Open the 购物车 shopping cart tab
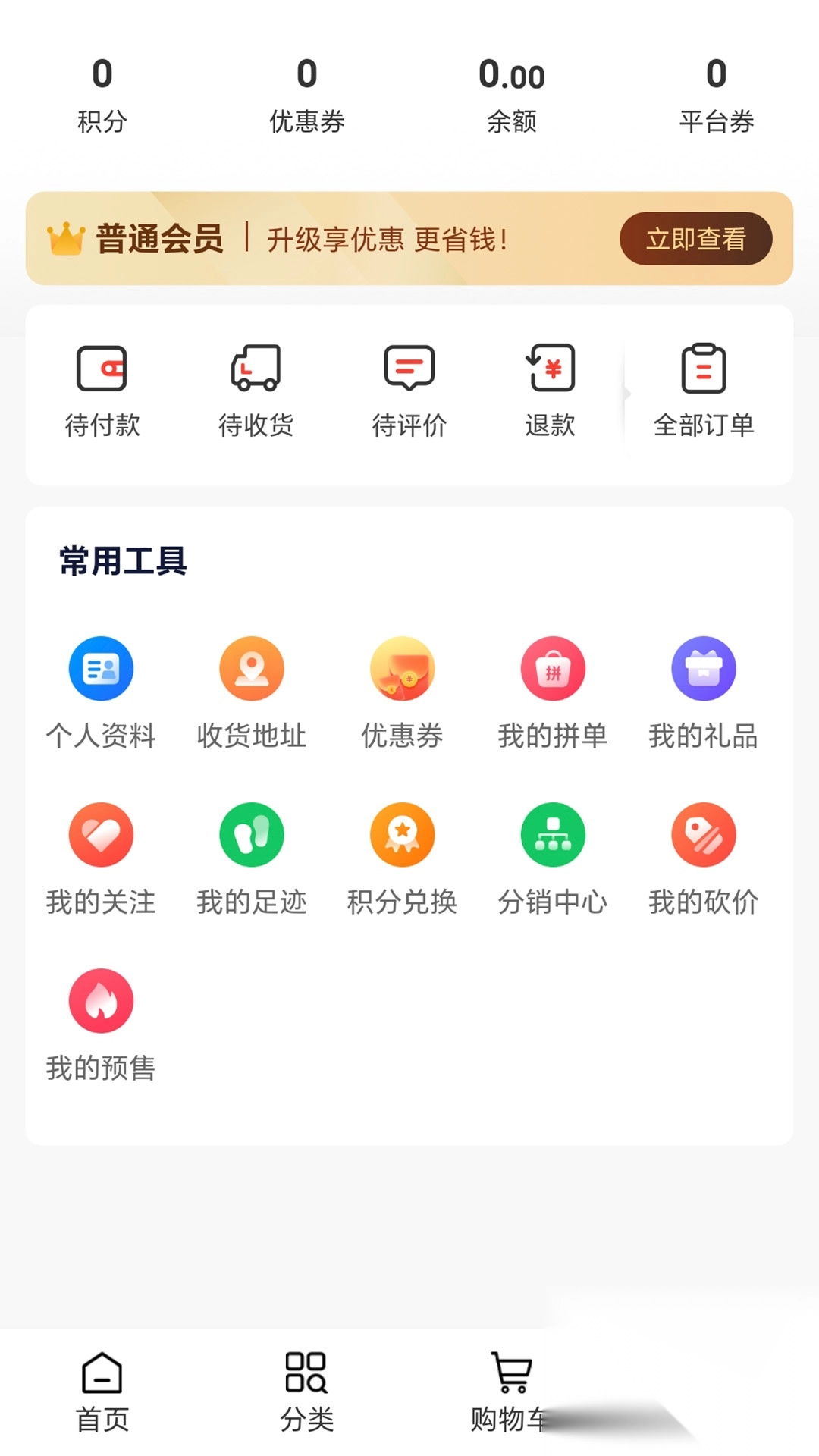This screenshot has height=1456, width=819. (x=510, y=1395)
